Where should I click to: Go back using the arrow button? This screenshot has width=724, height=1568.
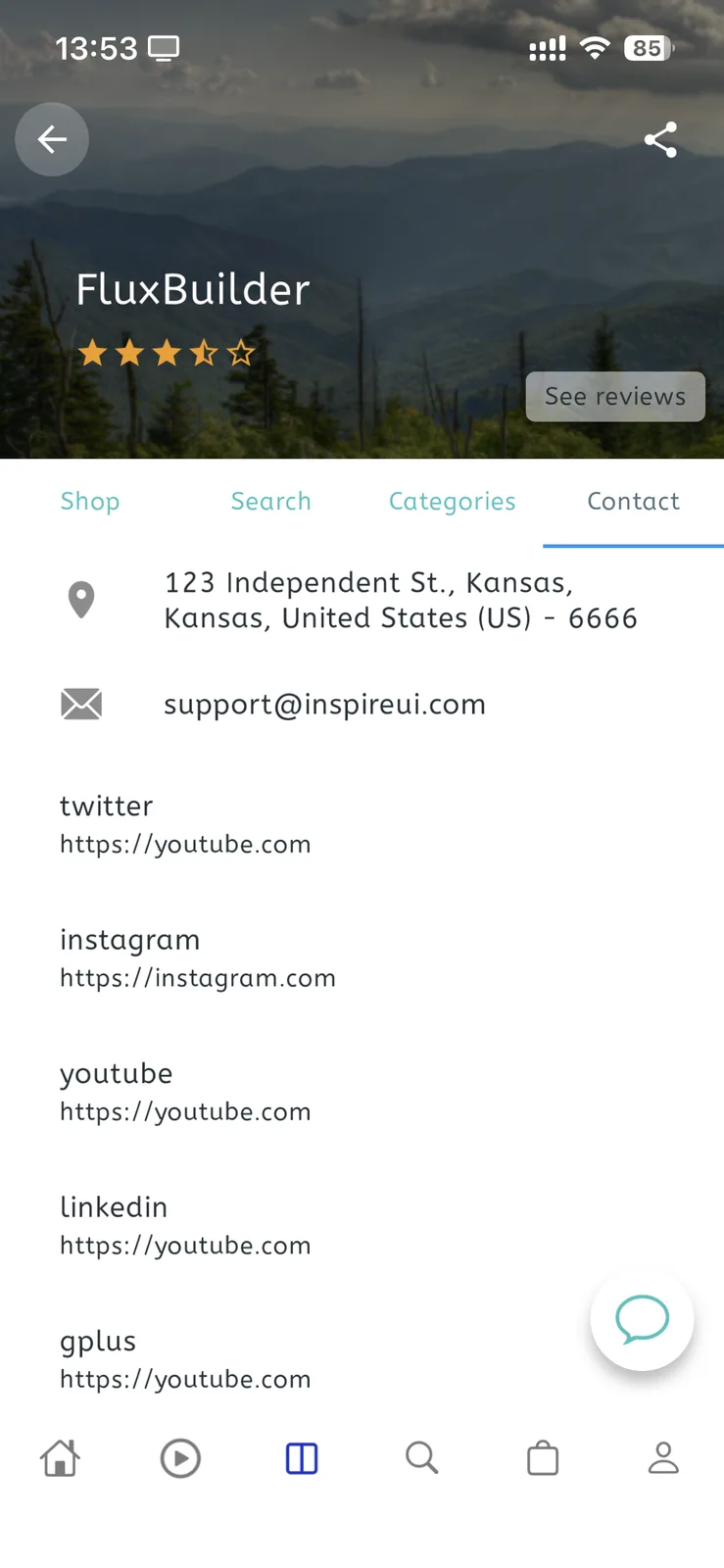(52, 140)
